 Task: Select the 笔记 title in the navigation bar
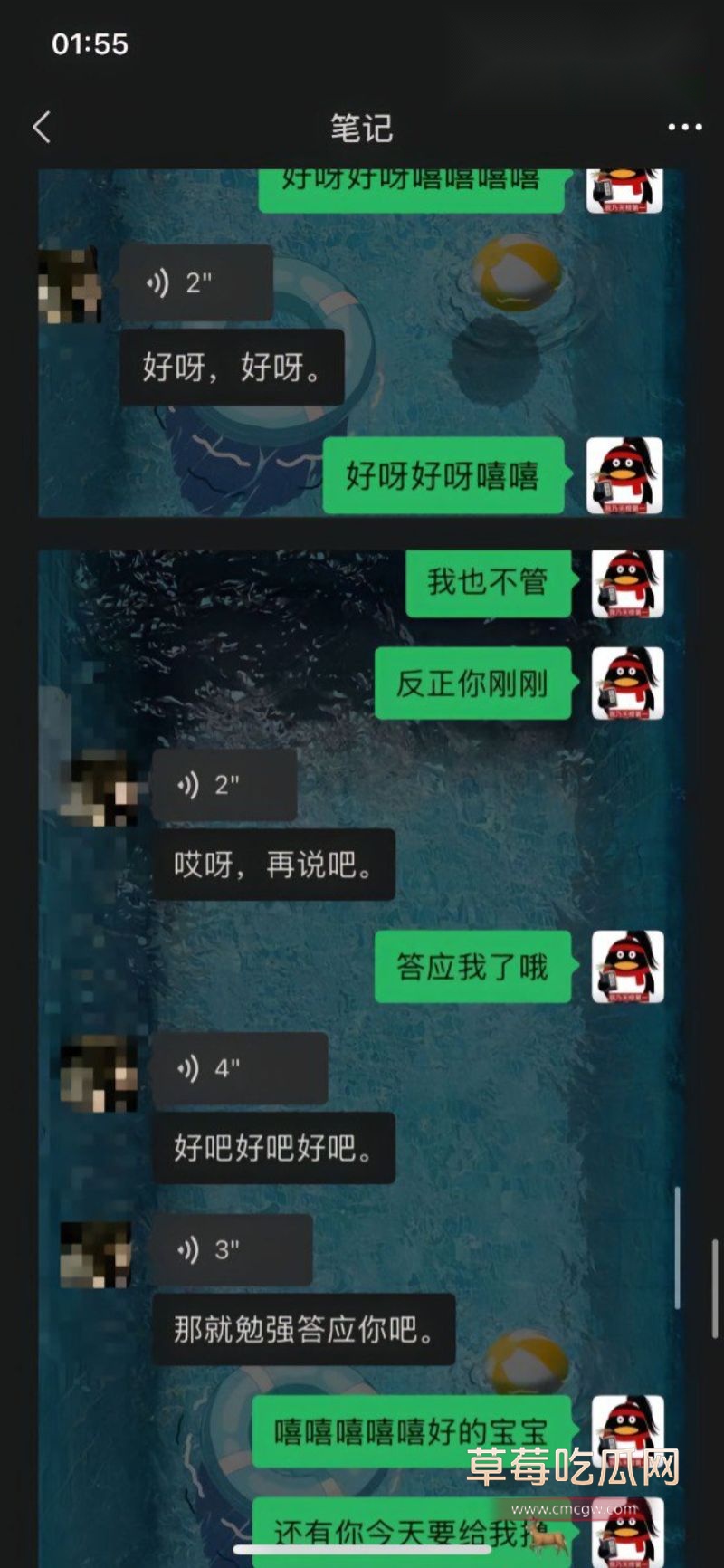[x=362, y=128]
